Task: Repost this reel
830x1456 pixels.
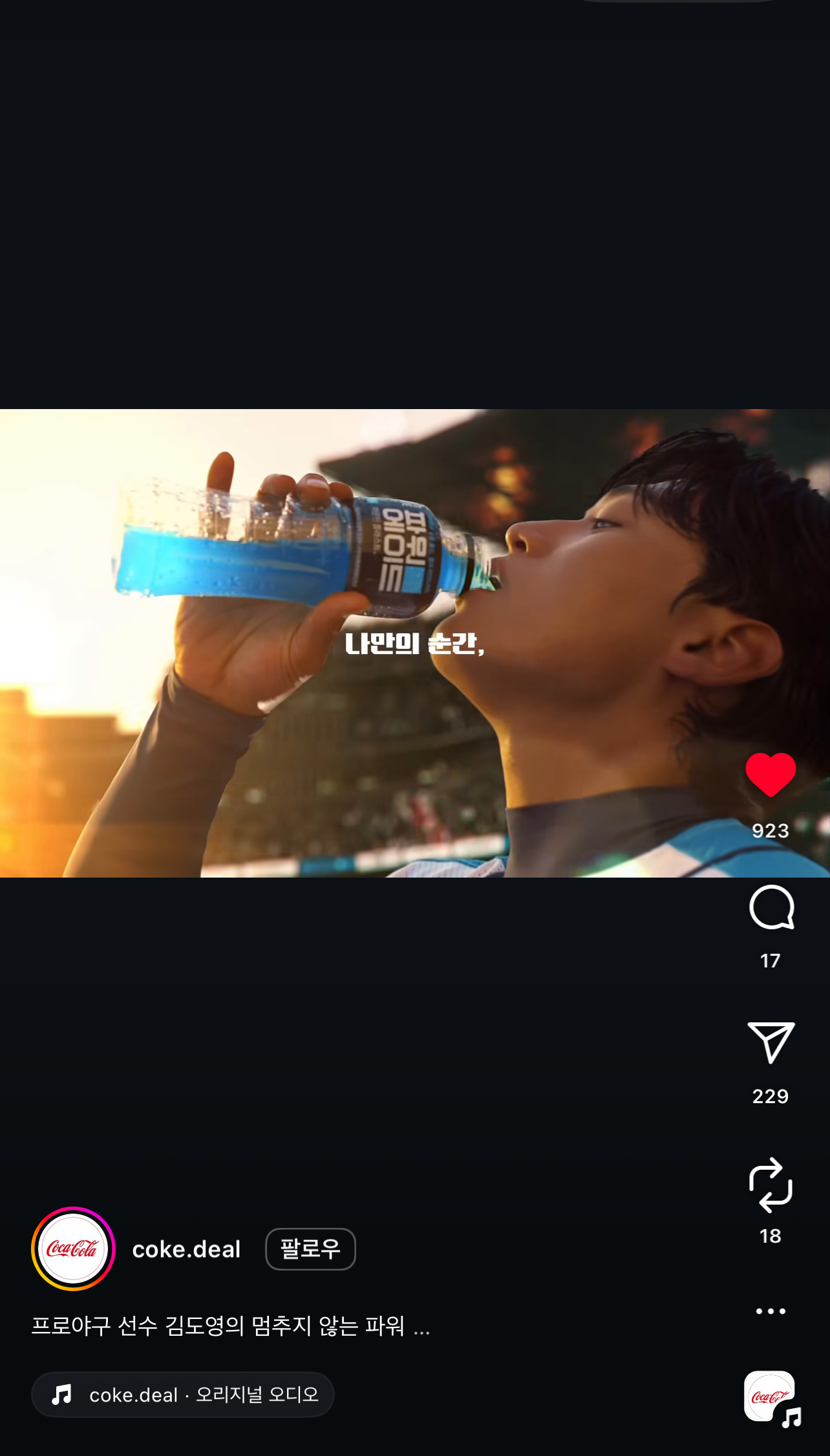Action: point(771,1185)
